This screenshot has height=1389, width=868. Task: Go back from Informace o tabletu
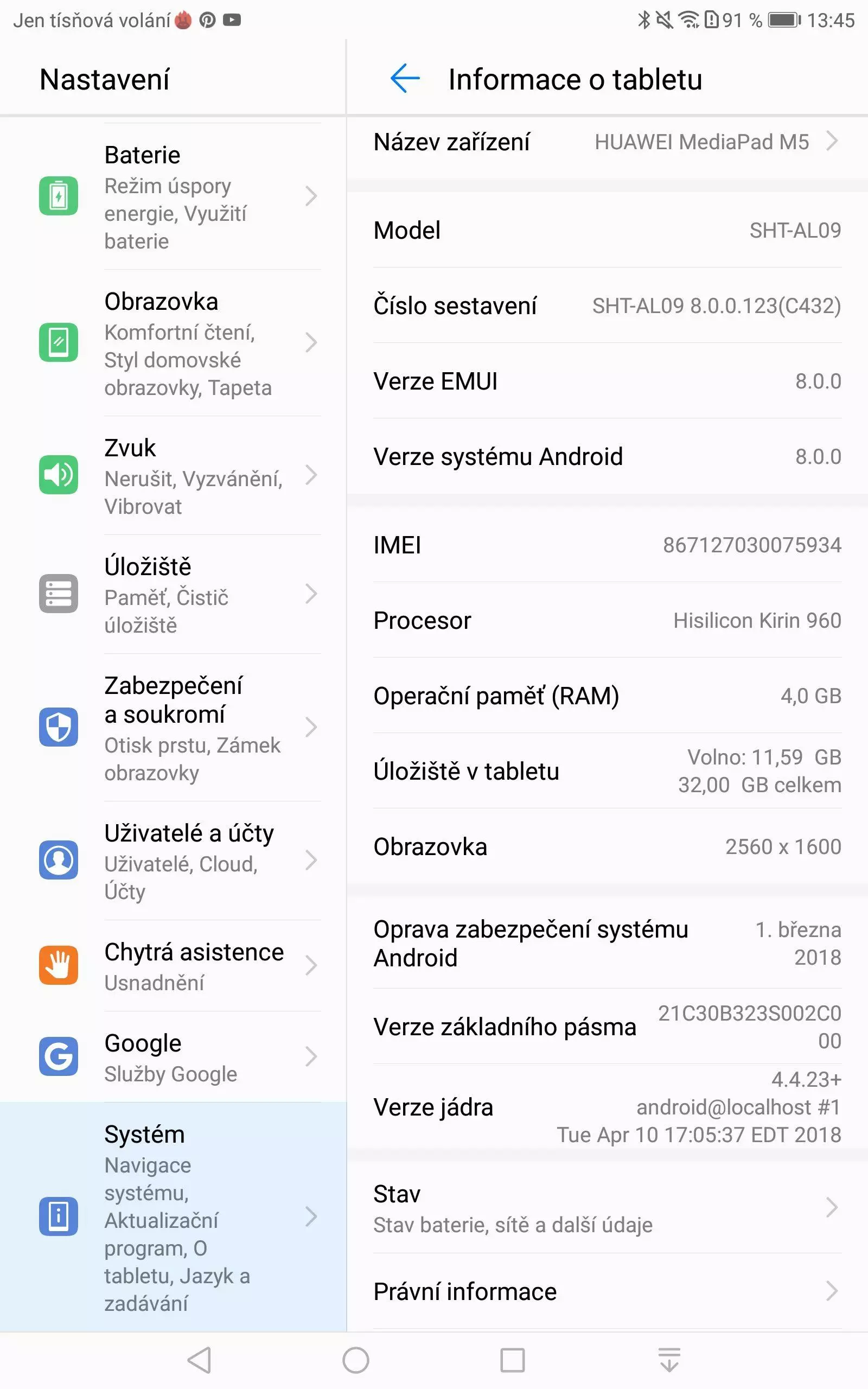click(405, 79)
